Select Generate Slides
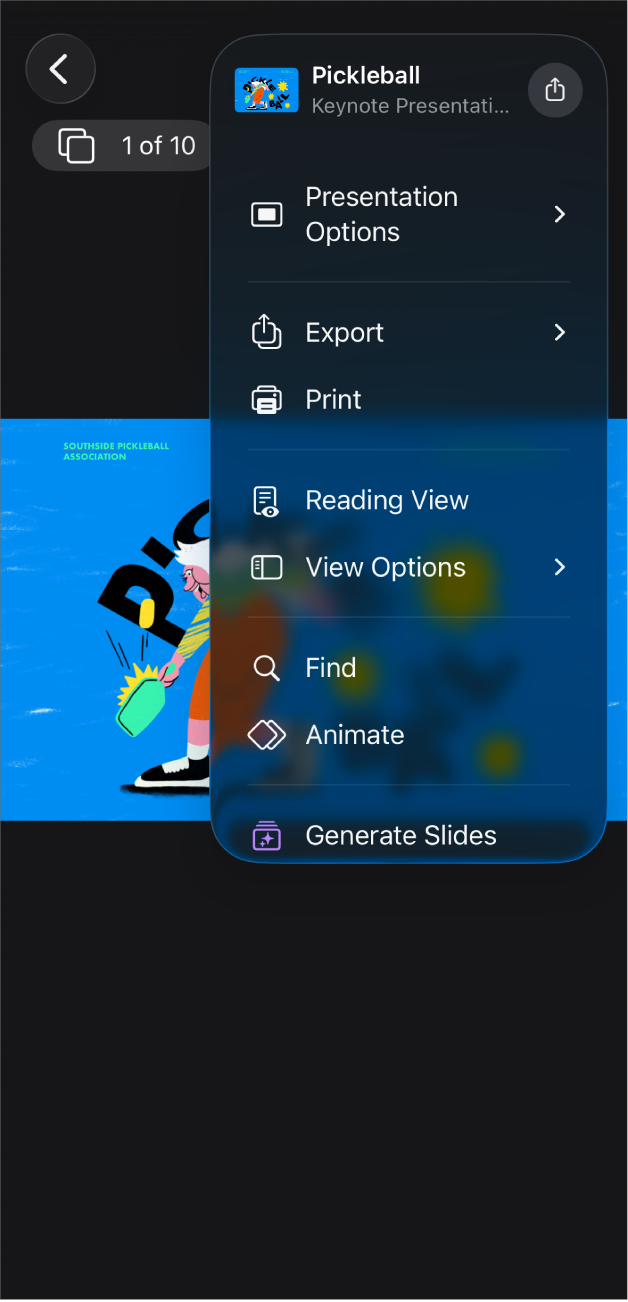 400,836
